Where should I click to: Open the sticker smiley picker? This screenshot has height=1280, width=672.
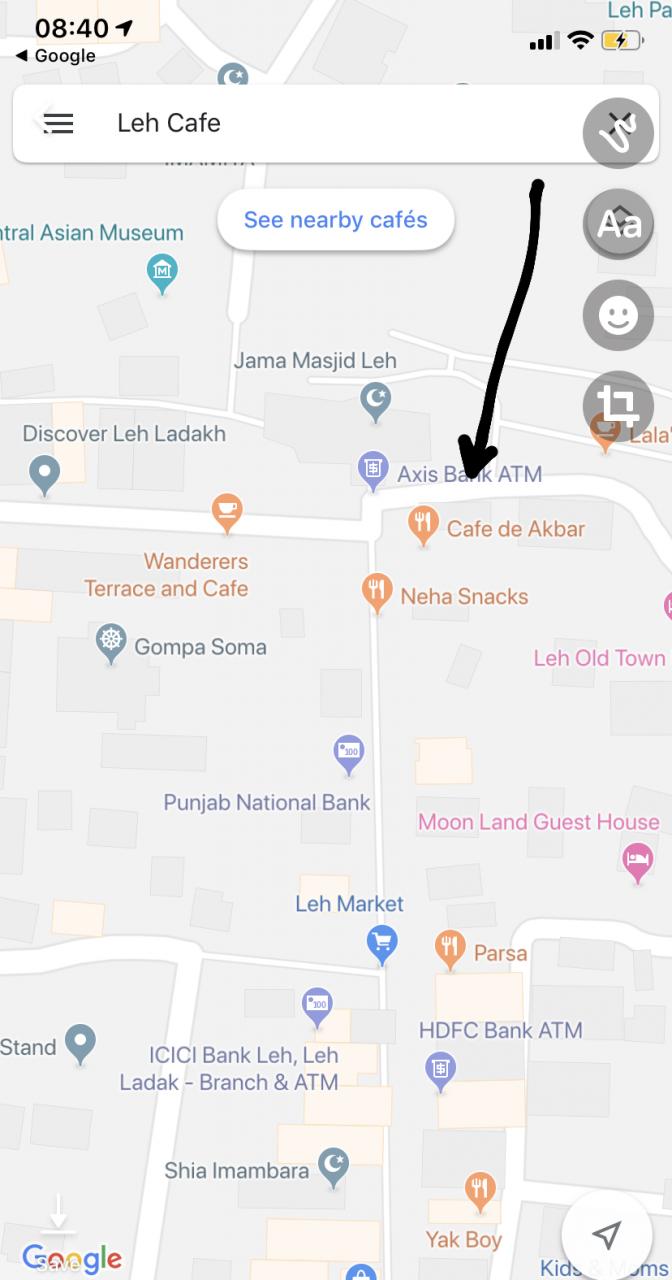point(618,316)
